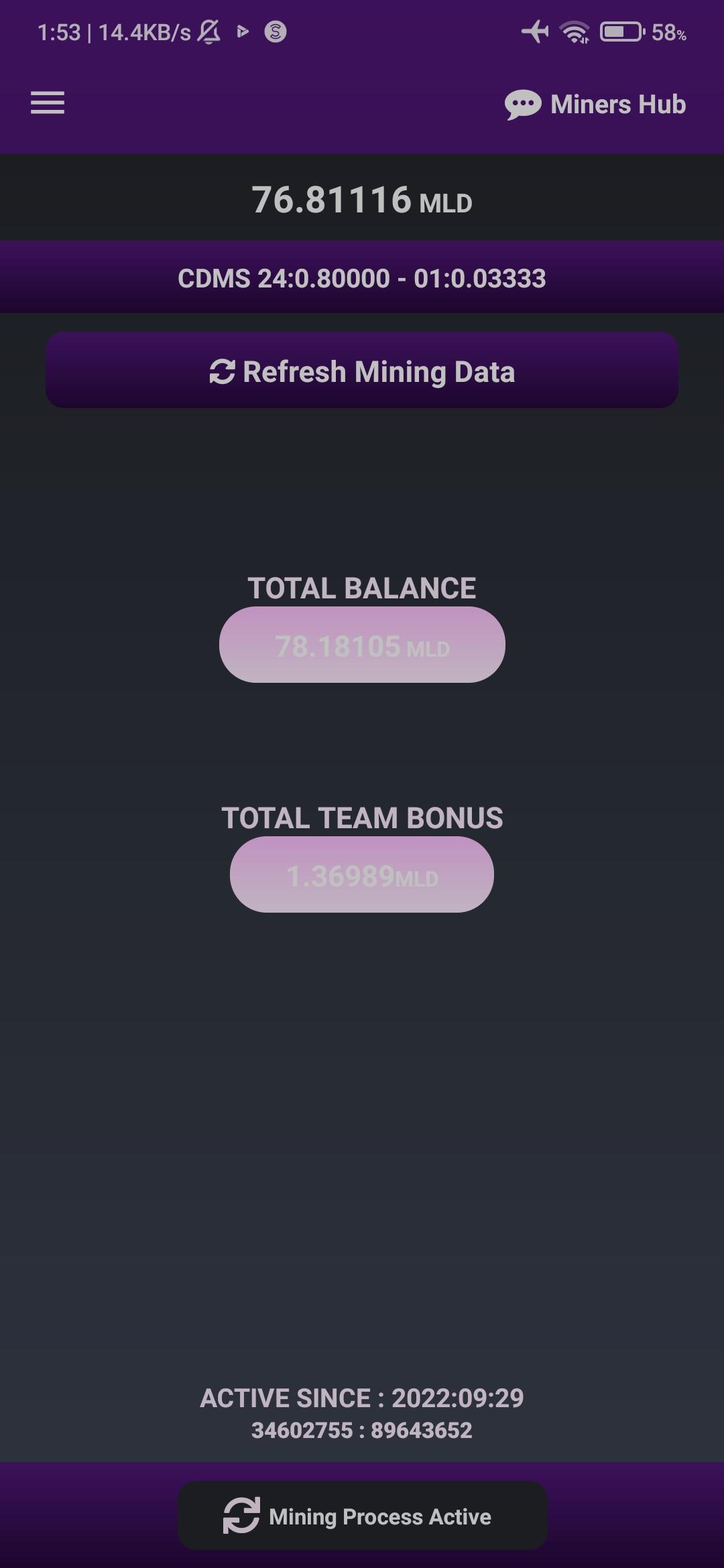Viewport: 724px width, 1568px height.
Task: Tap the Total Balance pill
Action: tap(362, 645)
